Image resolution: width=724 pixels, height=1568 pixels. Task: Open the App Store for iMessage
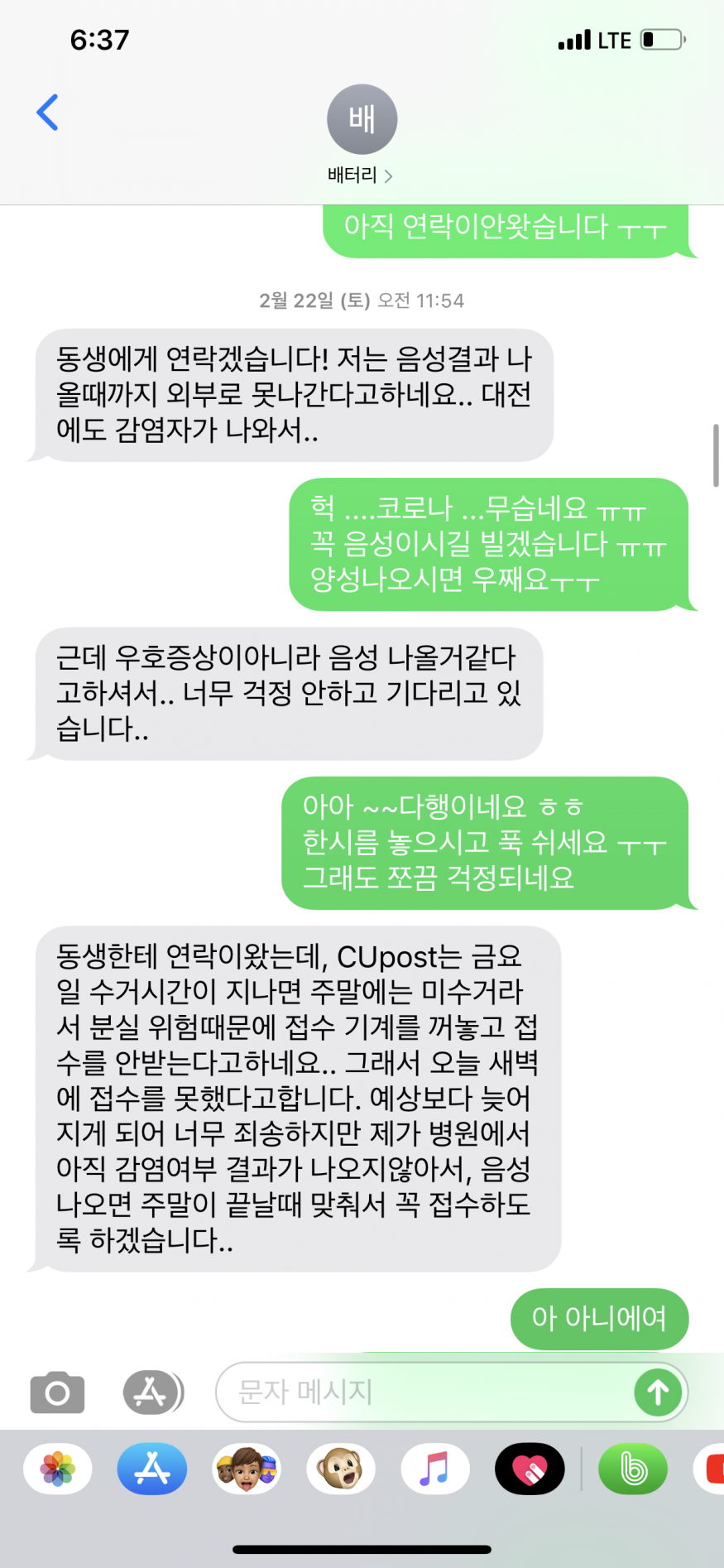point(152,1469)
